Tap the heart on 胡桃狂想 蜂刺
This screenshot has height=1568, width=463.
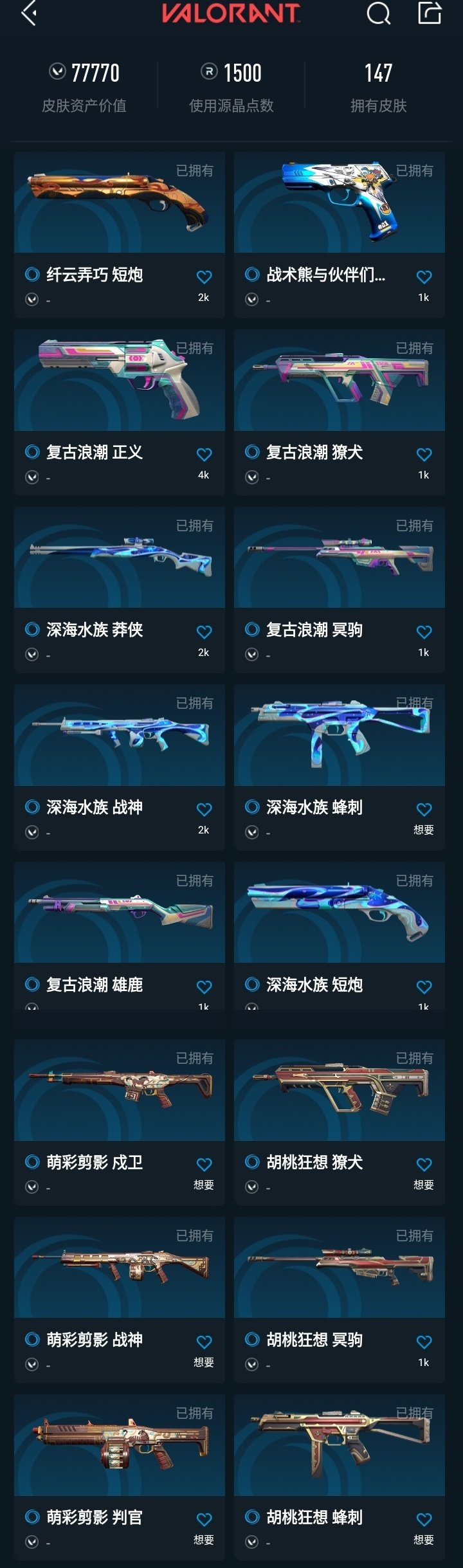pyautogui.click(x=424, y=1520)
